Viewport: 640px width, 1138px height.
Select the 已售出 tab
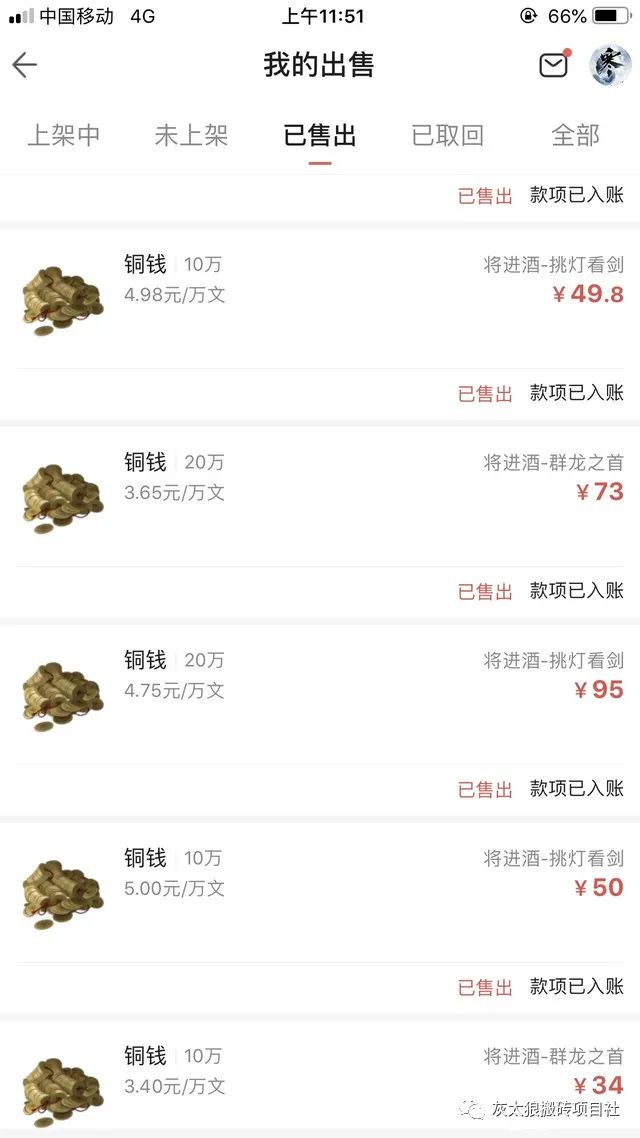[x=320, y=136]
